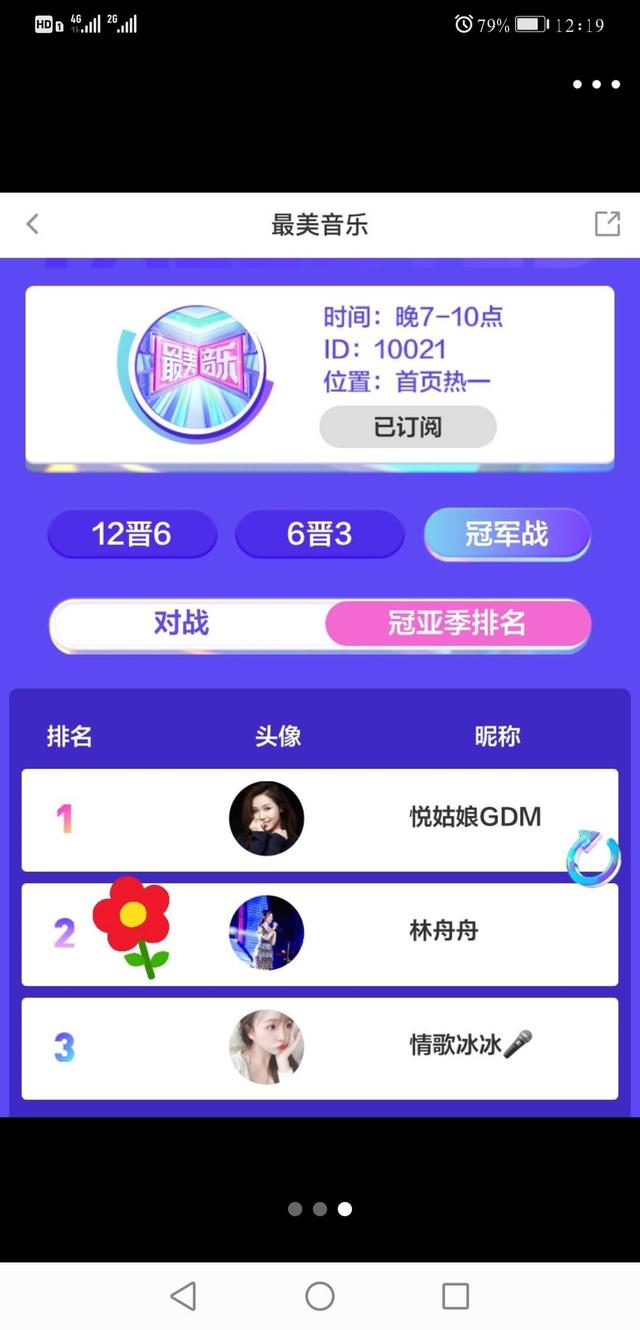Refresh the ranking with the circular arrow
Viewport: 640px width, 1330px height.
pyautogui.click(x=593, y=859)
